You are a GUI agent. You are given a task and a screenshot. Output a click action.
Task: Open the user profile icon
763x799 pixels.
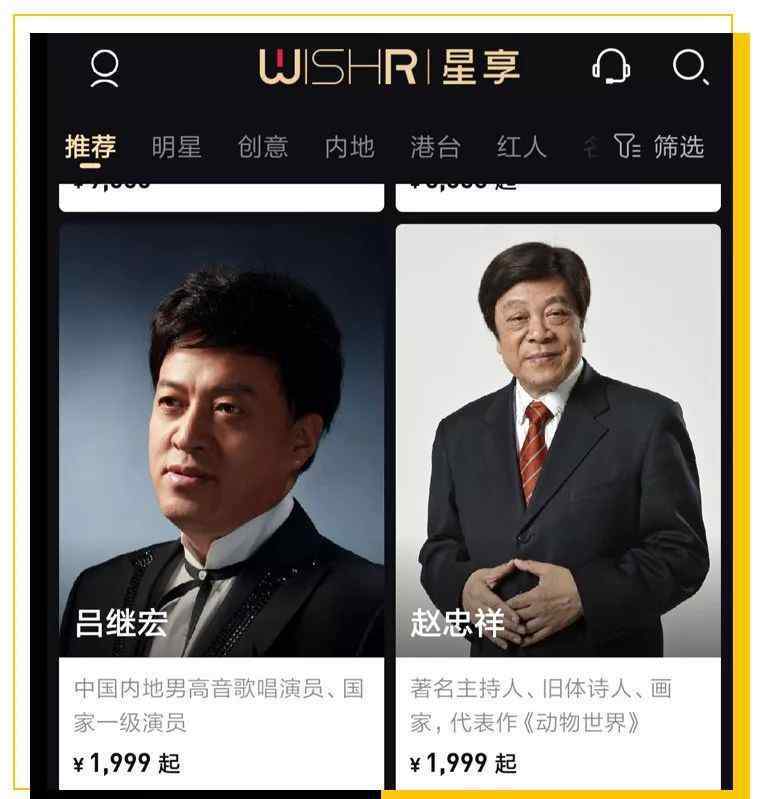(105, 67)
